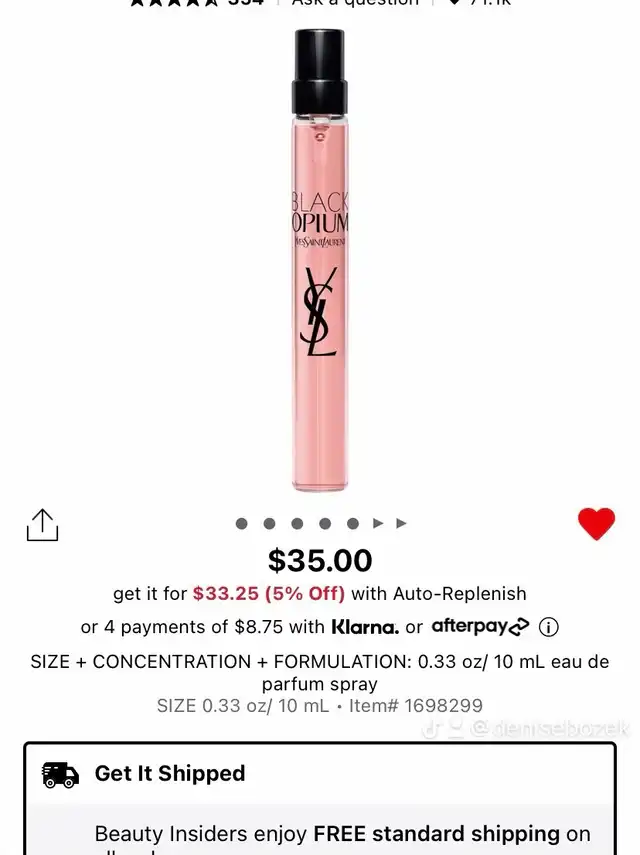Open the Black Opium bottle image
640x855 pixels.
point(320,262)
